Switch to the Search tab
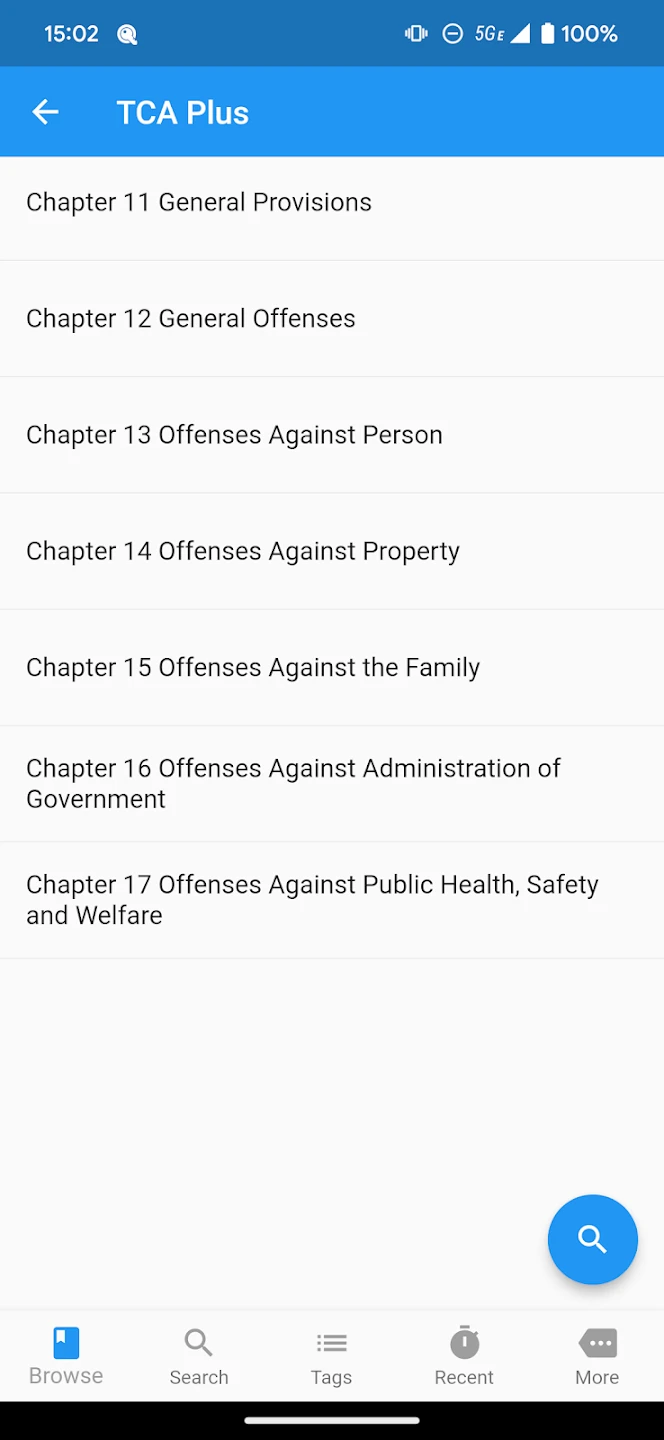Screen dimensions: 664x1440 pos(199,1356)
